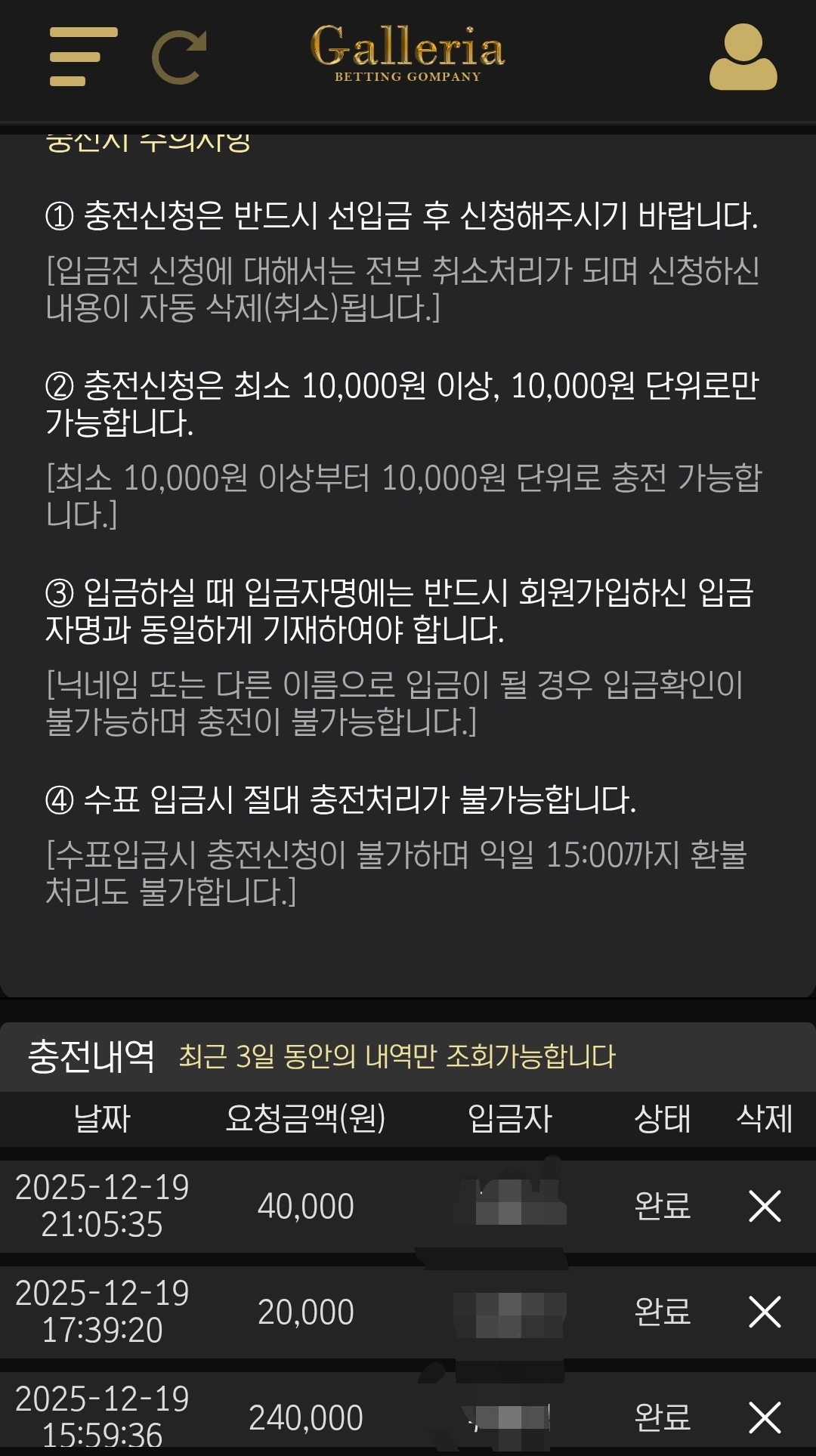Image resolution: width=816 pixels, height=1456 pixels.
Task: Delete the 40,000 won charge record
Action: [765, 1206]
